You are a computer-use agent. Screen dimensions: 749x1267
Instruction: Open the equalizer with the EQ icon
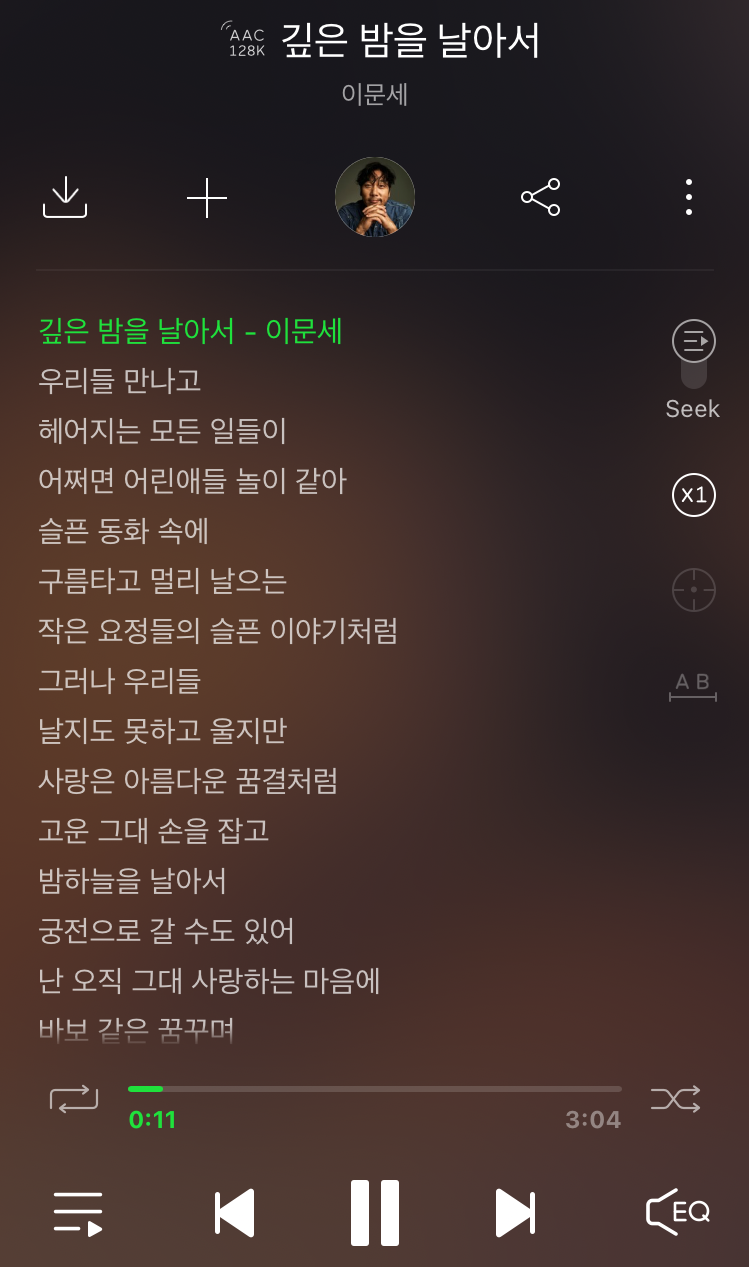click(677, 1211)
